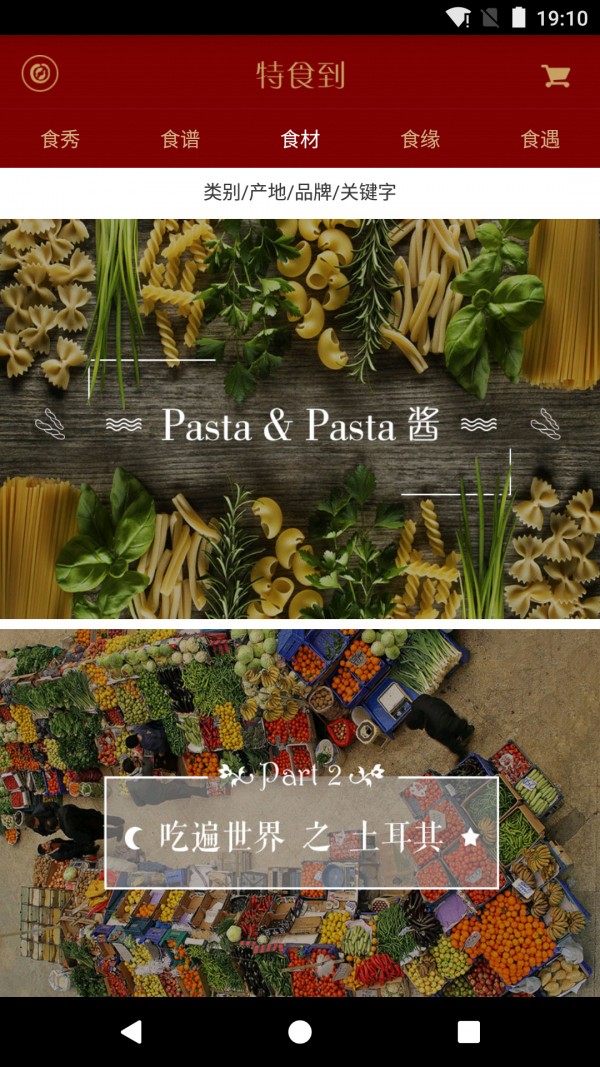Select the 食材 tab
Image resolution: width=600 pixels, height=1067 pixels.
tap(300, 140)
